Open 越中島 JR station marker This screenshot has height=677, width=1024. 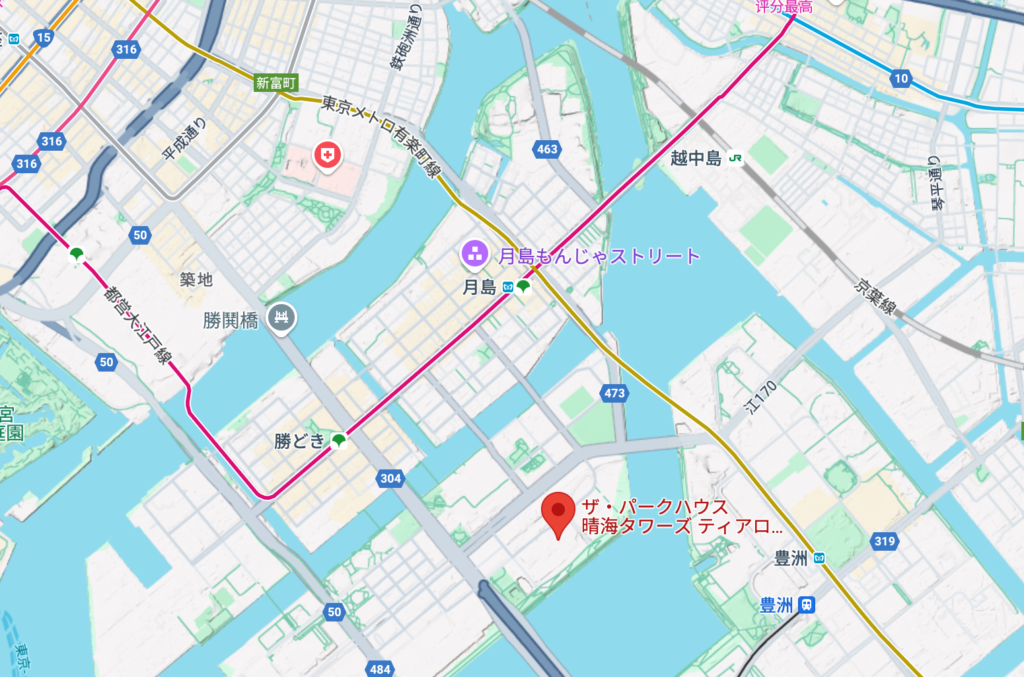[736, 158]
